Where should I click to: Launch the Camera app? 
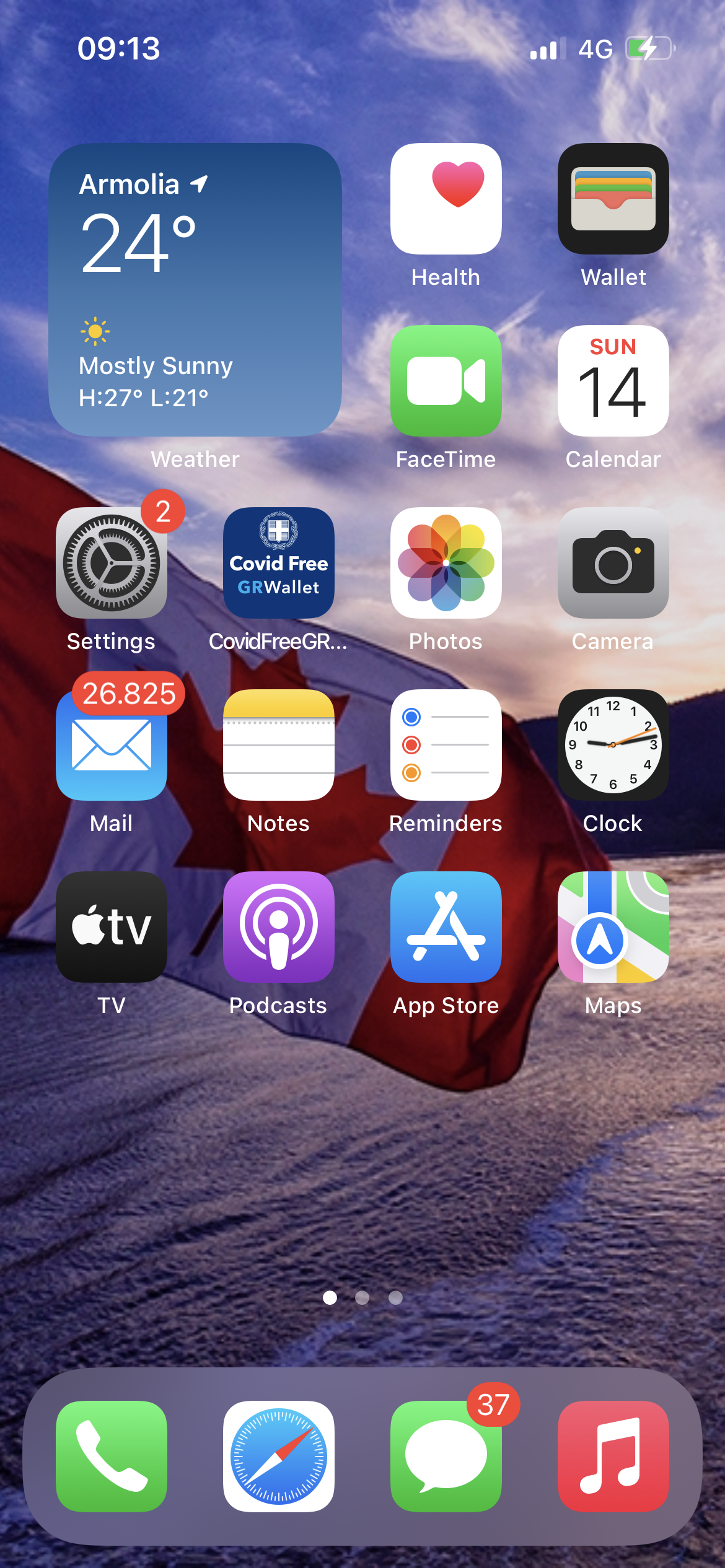pyautogui.click(x=613, y=563)
